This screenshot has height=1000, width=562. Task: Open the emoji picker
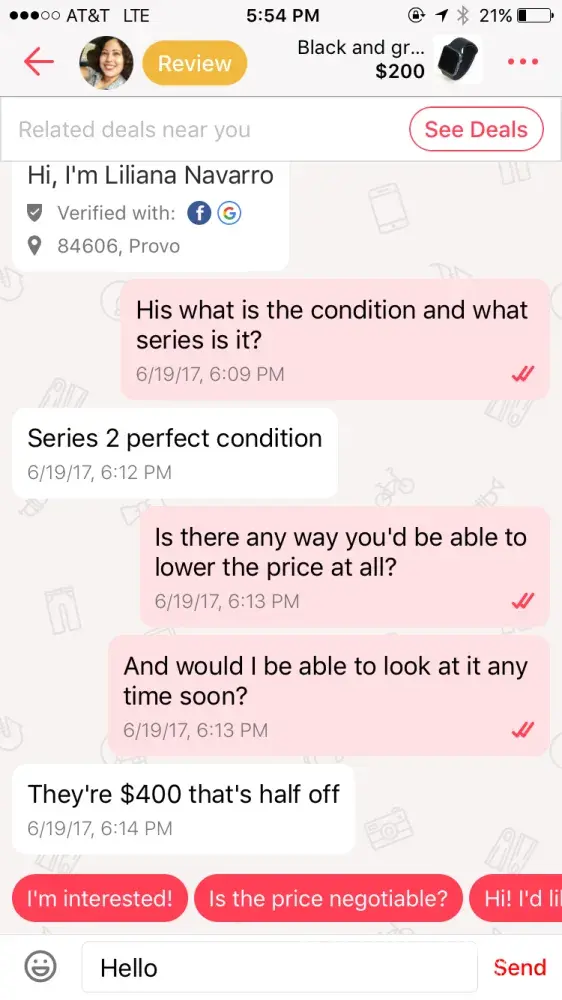pyautogui.click(x=40, y=967)
